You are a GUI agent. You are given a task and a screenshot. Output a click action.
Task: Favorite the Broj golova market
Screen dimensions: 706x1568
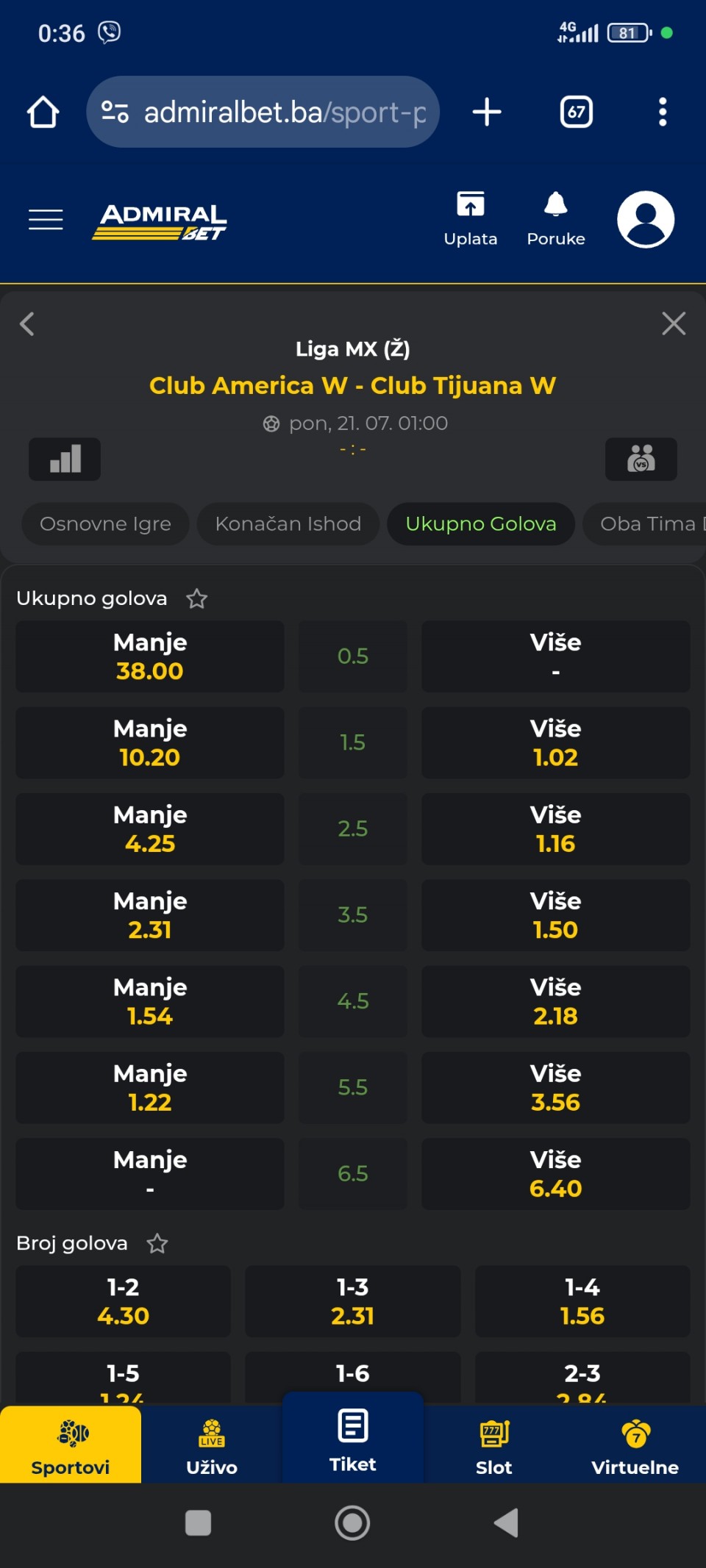click(157, 1244)
